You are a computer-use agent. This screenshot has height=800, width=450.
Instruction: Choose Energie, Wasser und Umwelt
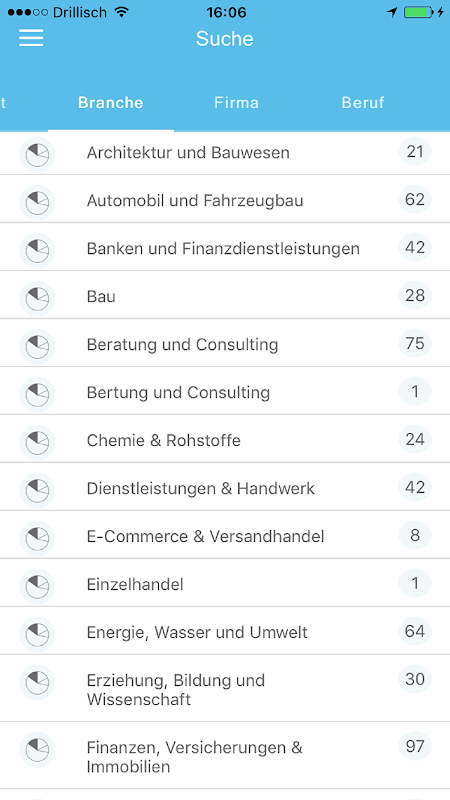point(225,632)
